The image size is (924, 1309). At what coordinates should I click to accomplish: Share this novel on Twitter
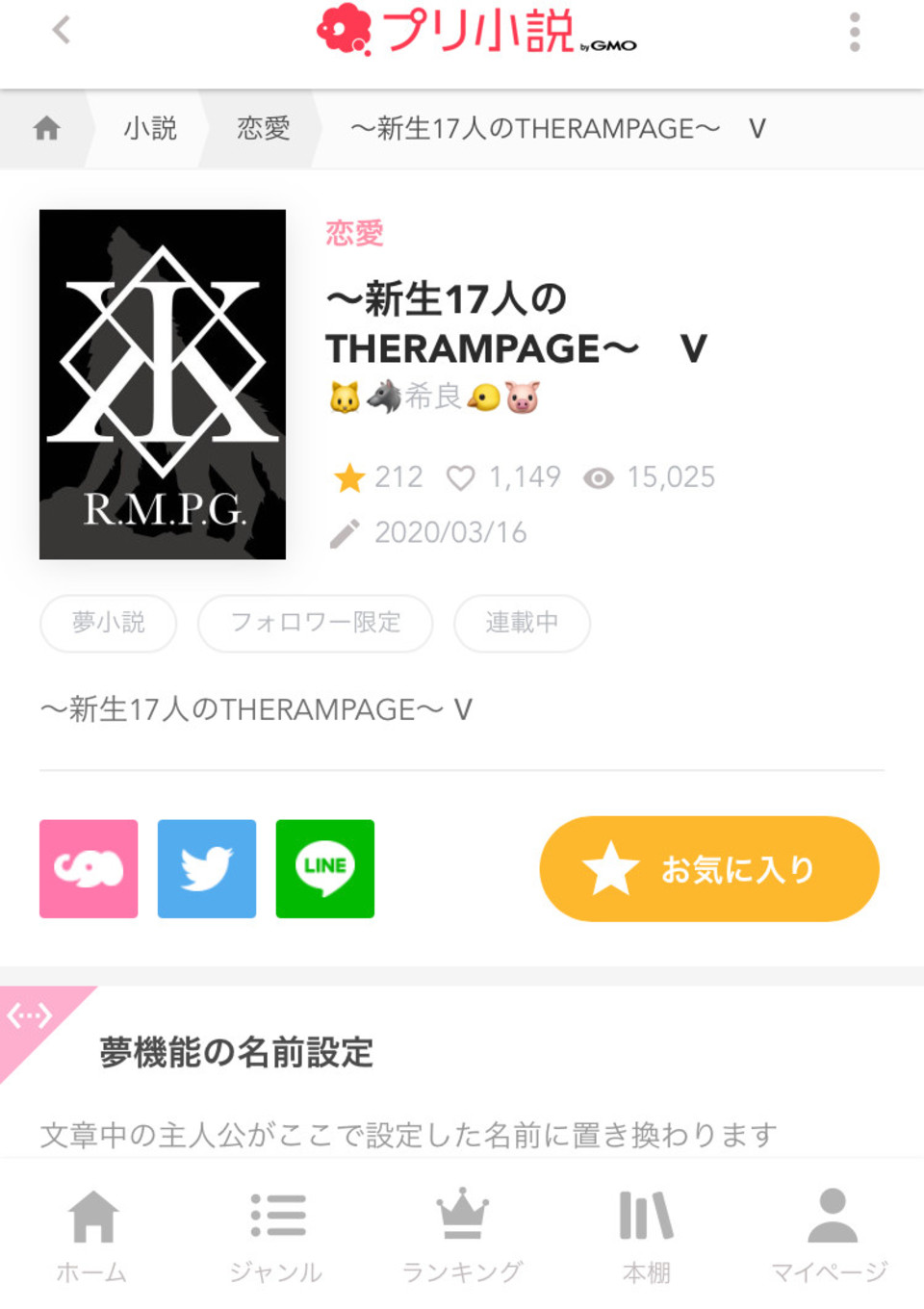coord(207,868)
